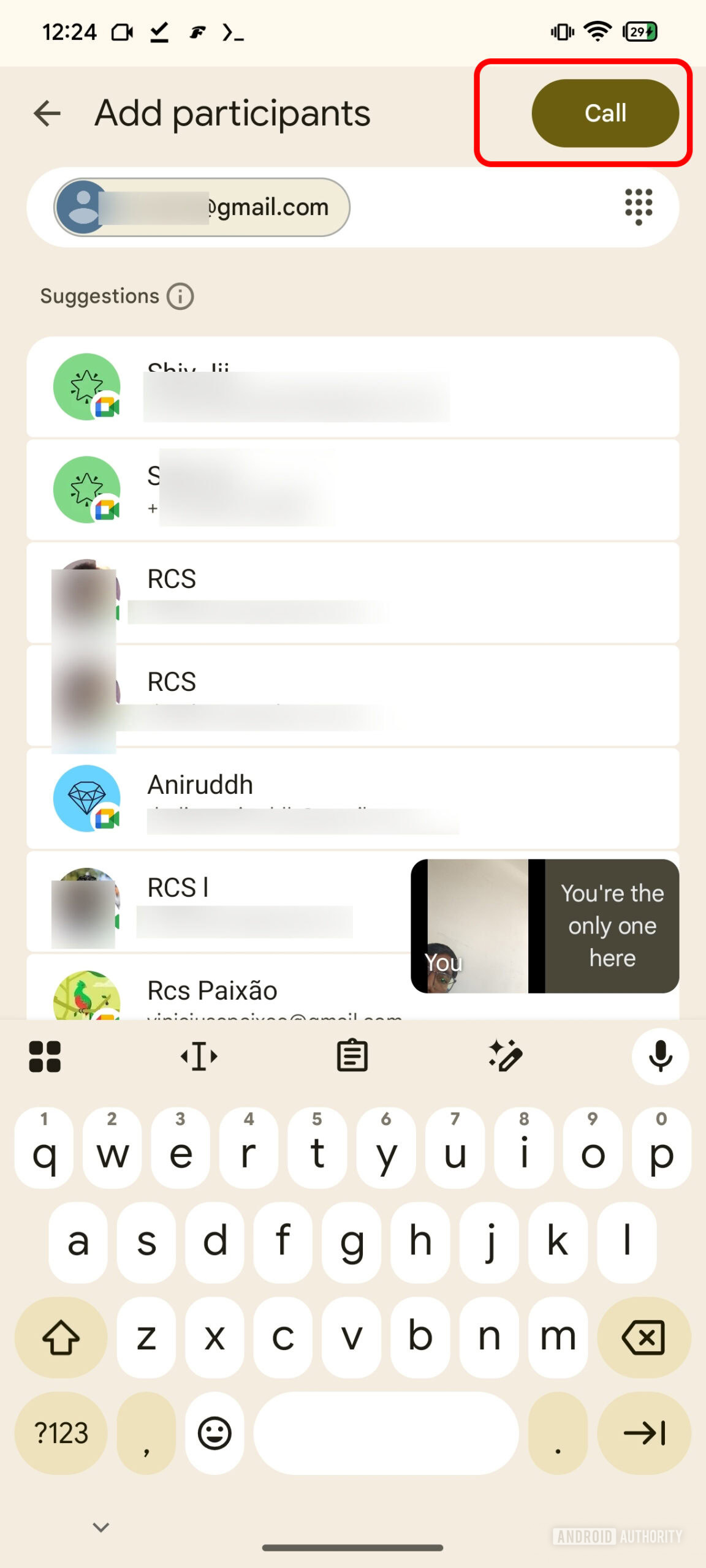Tap the keyboard microphone for voice input
Viewport: 706px width, 1568px height.
(x=660, y=1057)
